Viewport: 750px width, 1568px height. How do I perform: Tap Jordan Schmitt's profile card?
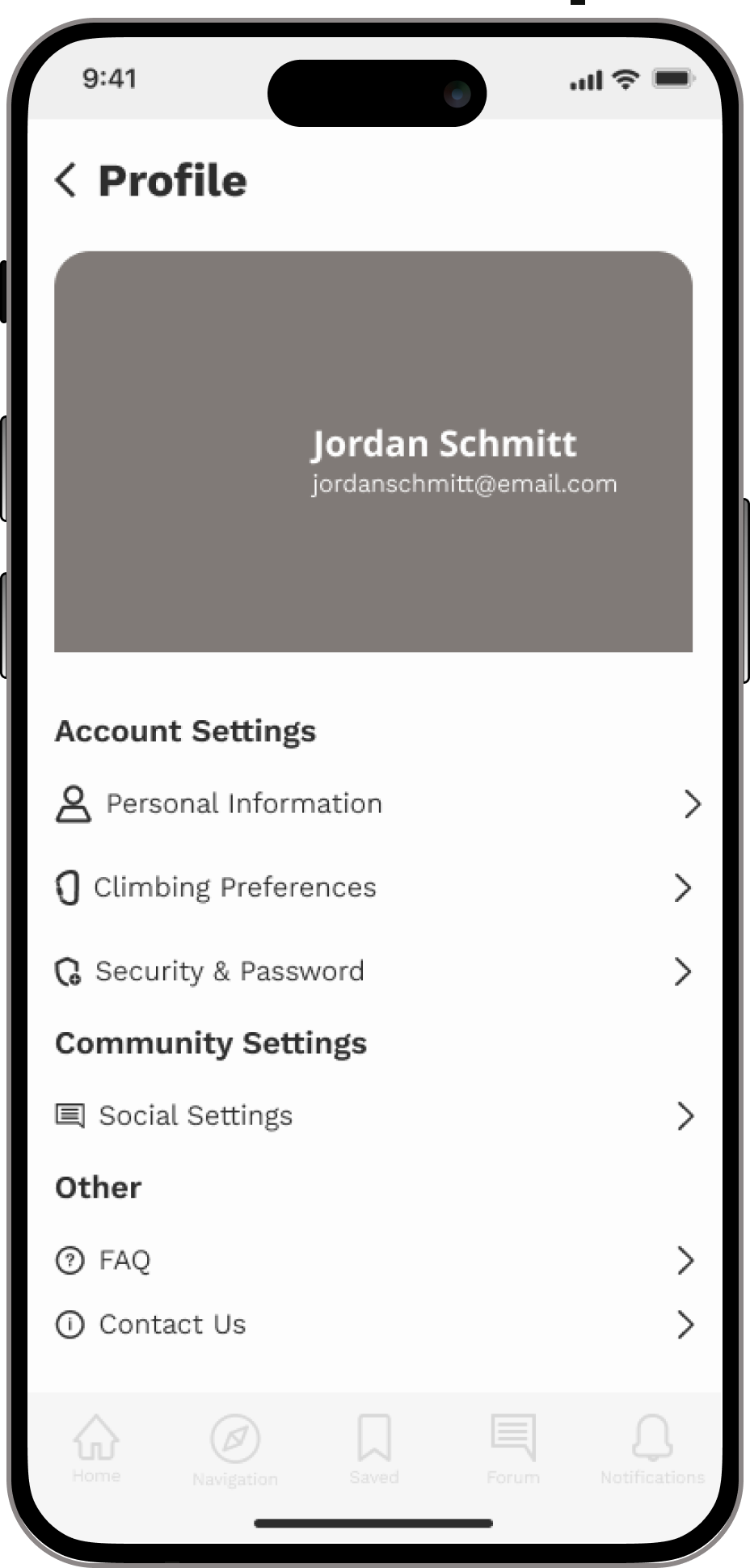tap(373, 451)
